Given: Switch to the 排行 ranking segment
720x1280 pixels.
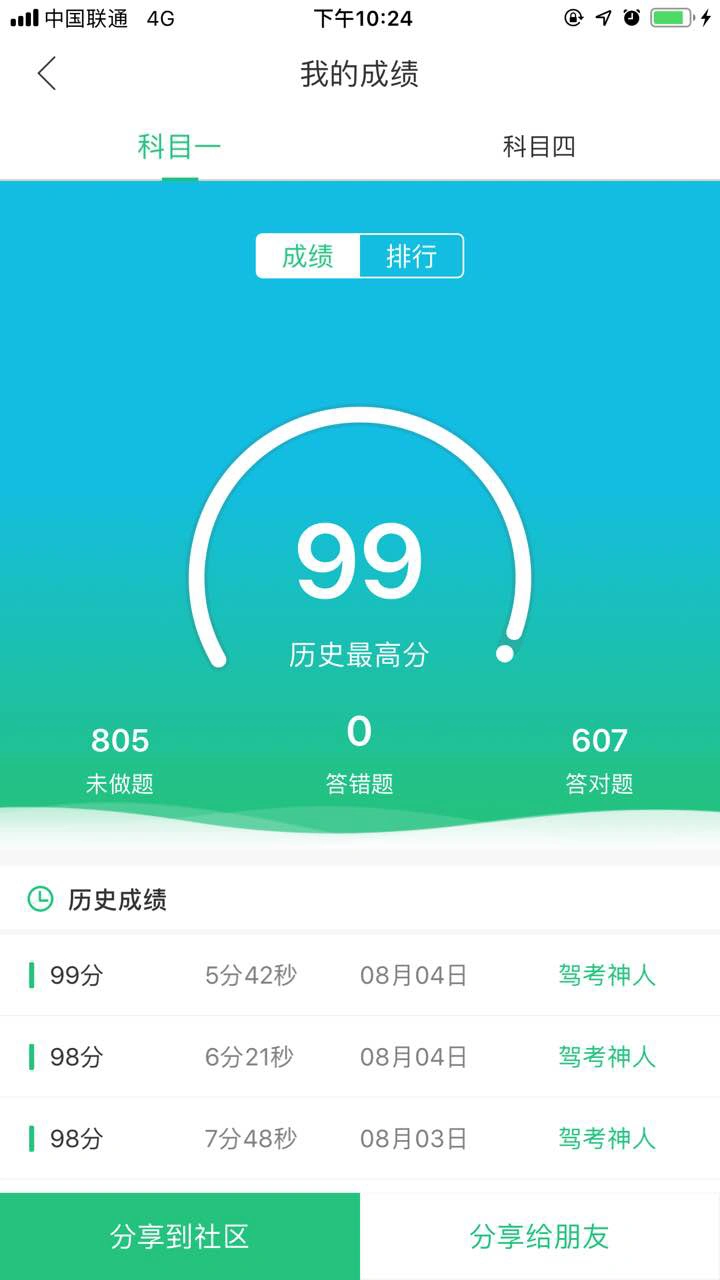Looking at the screenshot, I should [411, 256].
